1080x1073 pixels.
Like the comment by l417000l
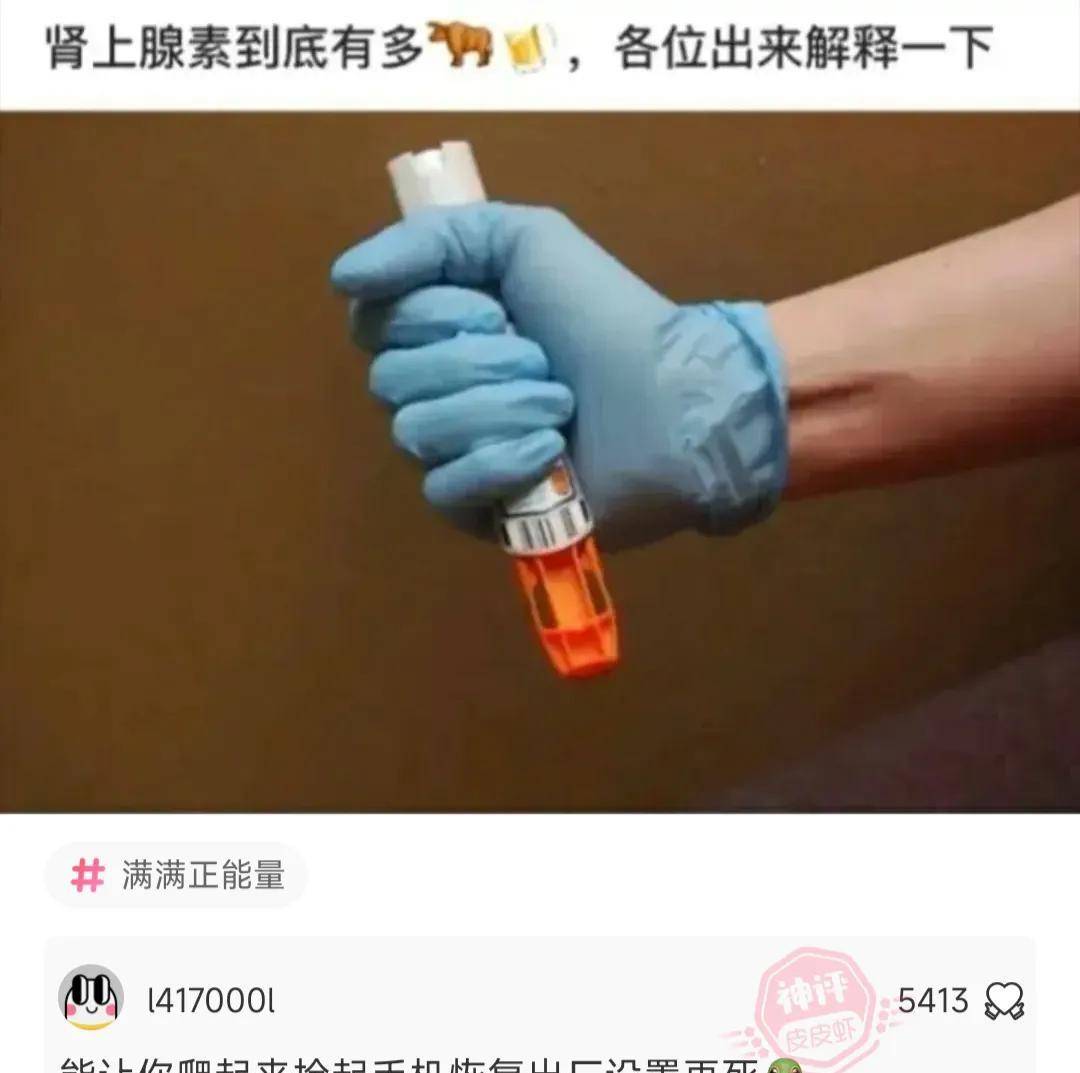tap(1004, 1001)
